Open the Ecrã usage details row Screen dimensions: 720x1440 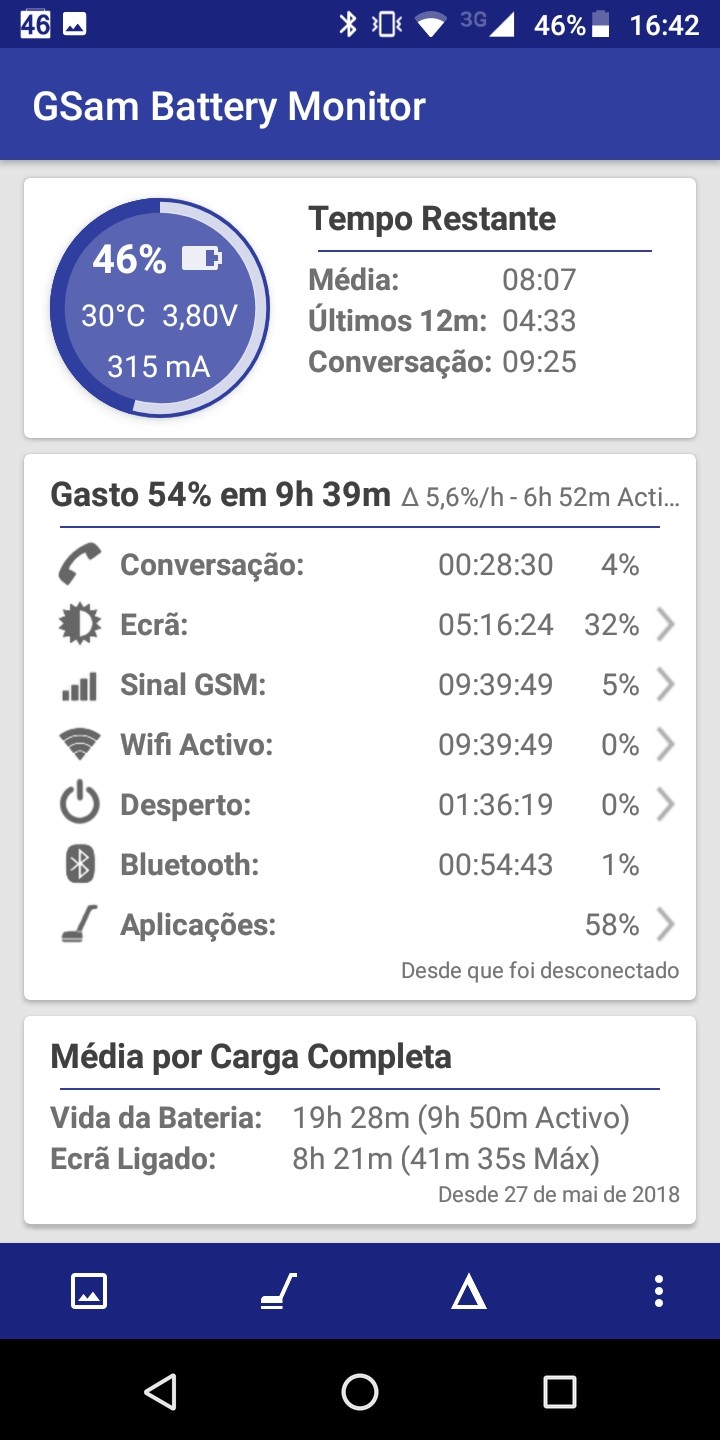point(360,625)
